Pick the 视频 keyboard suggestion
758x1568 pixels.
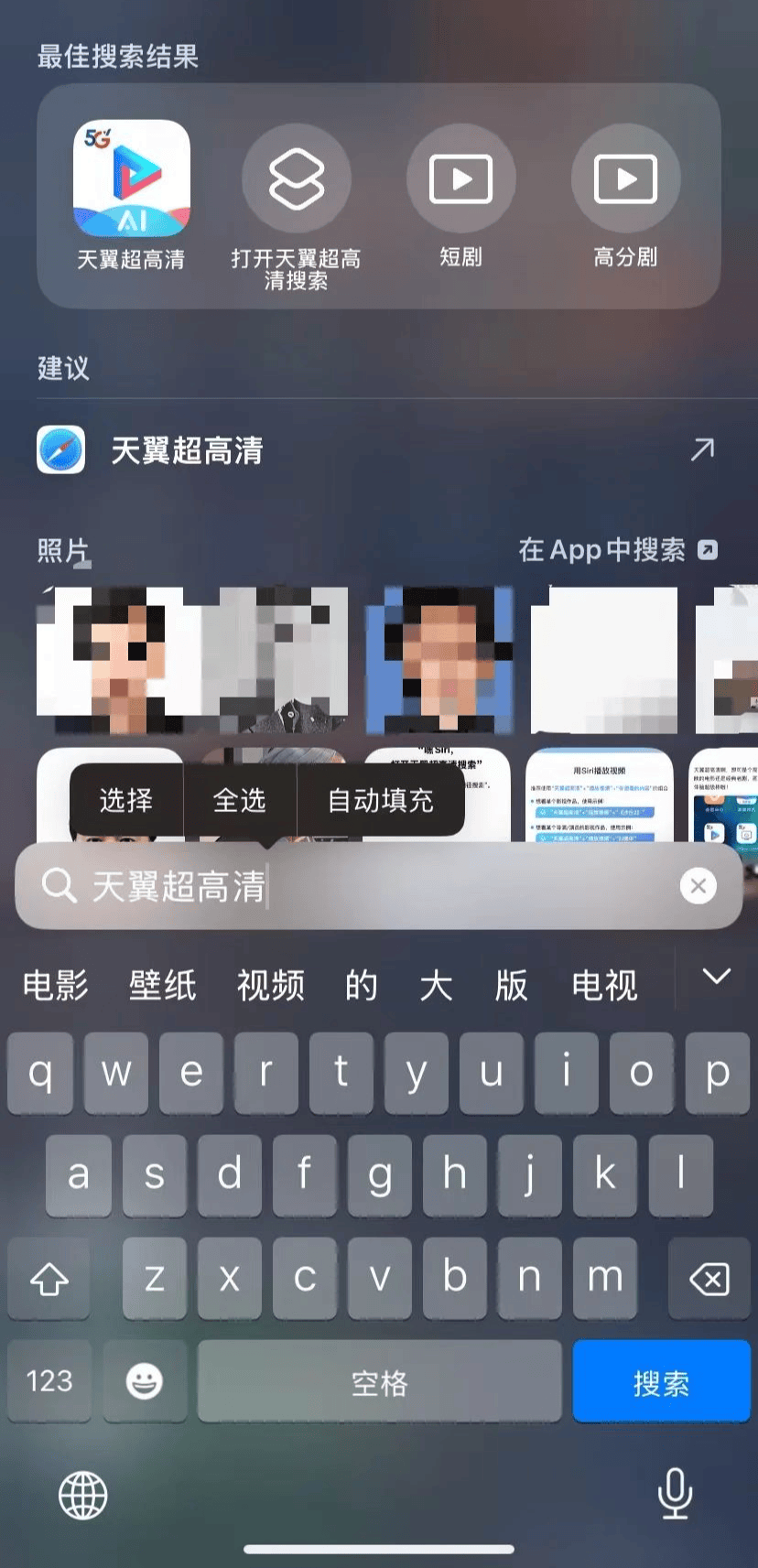tap(271, 986)
